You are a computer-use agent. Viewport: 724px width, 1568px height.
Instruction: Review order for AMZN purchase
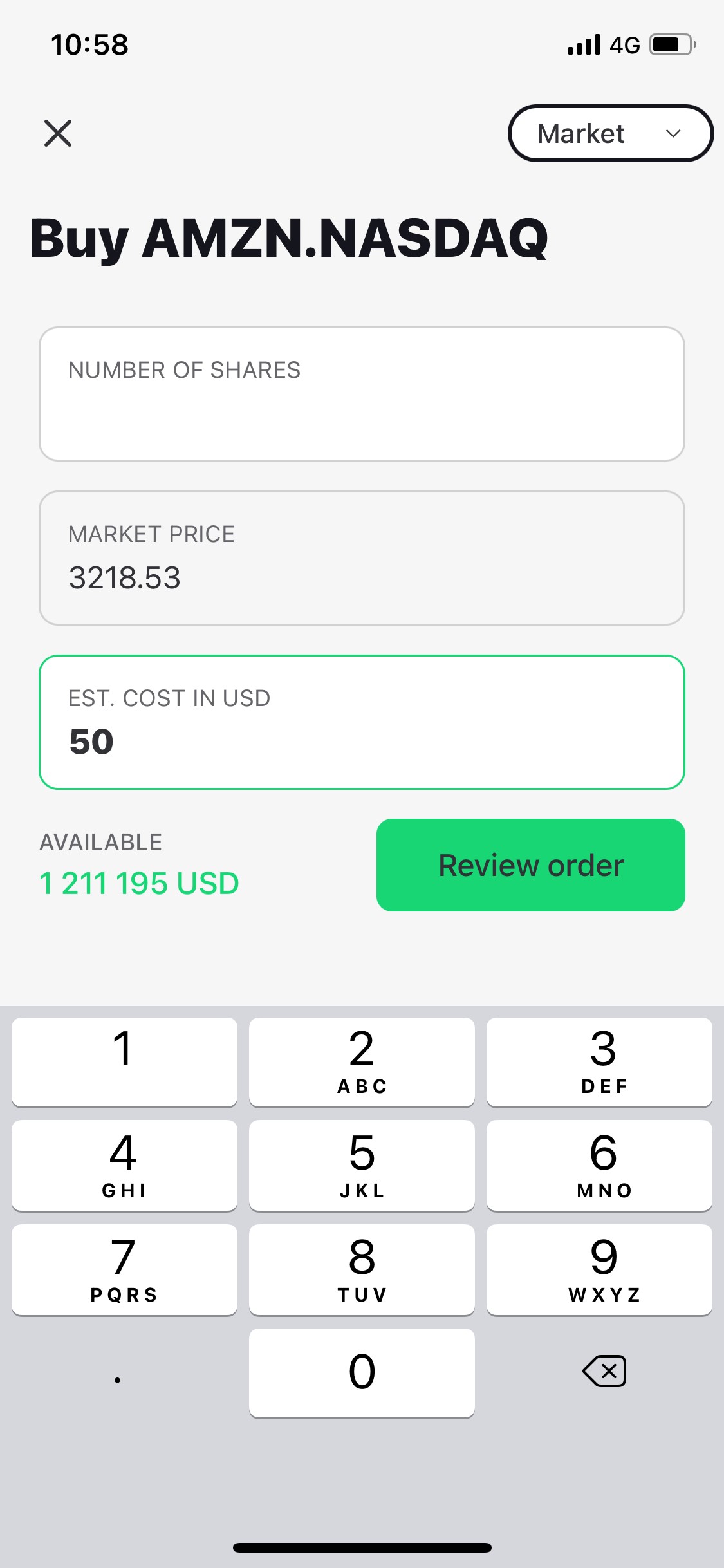tap(530, 865)
